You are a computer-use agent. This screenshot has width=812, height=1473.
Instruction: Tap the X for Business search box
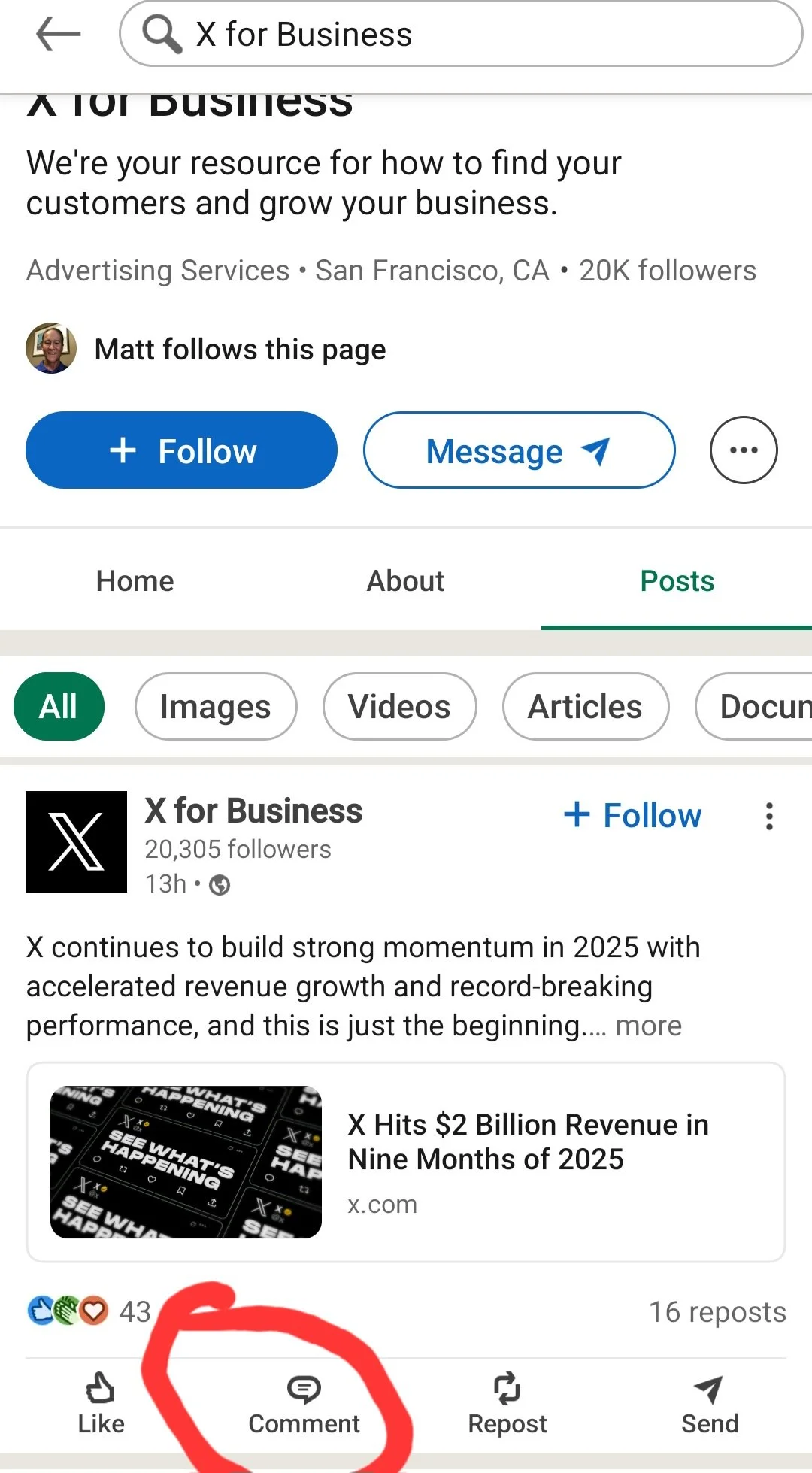click(460, 35)
